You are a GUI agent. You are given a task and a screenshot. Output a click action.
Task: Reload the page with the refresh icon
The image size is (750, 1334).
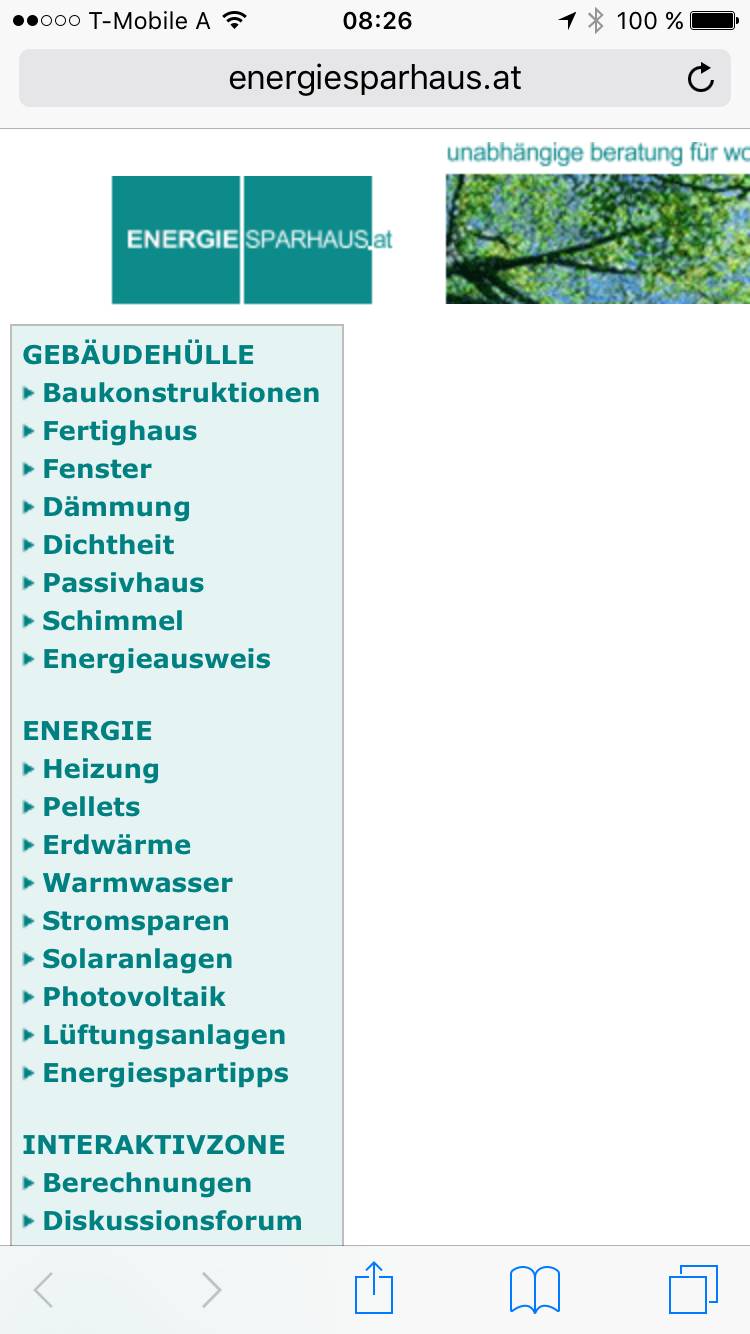point(701,78)
